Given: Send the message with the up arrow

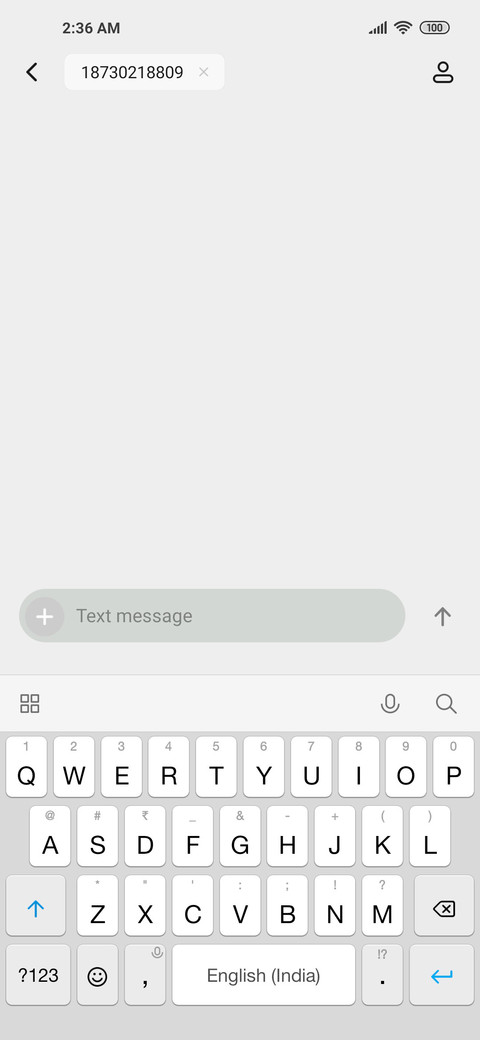Looking at the screenshot, I should click(x=442, y=616).
